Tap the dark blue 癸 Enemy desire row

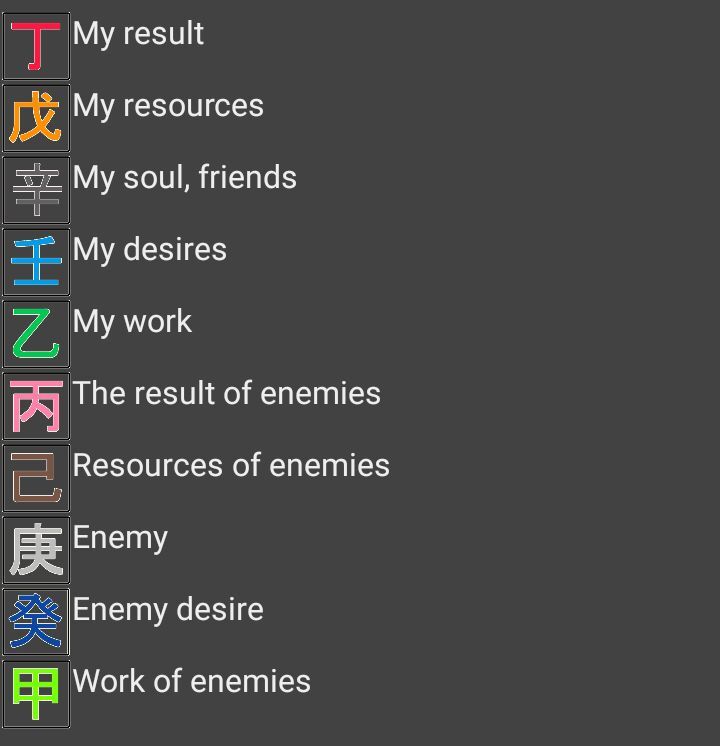click(x=168, y=610)
